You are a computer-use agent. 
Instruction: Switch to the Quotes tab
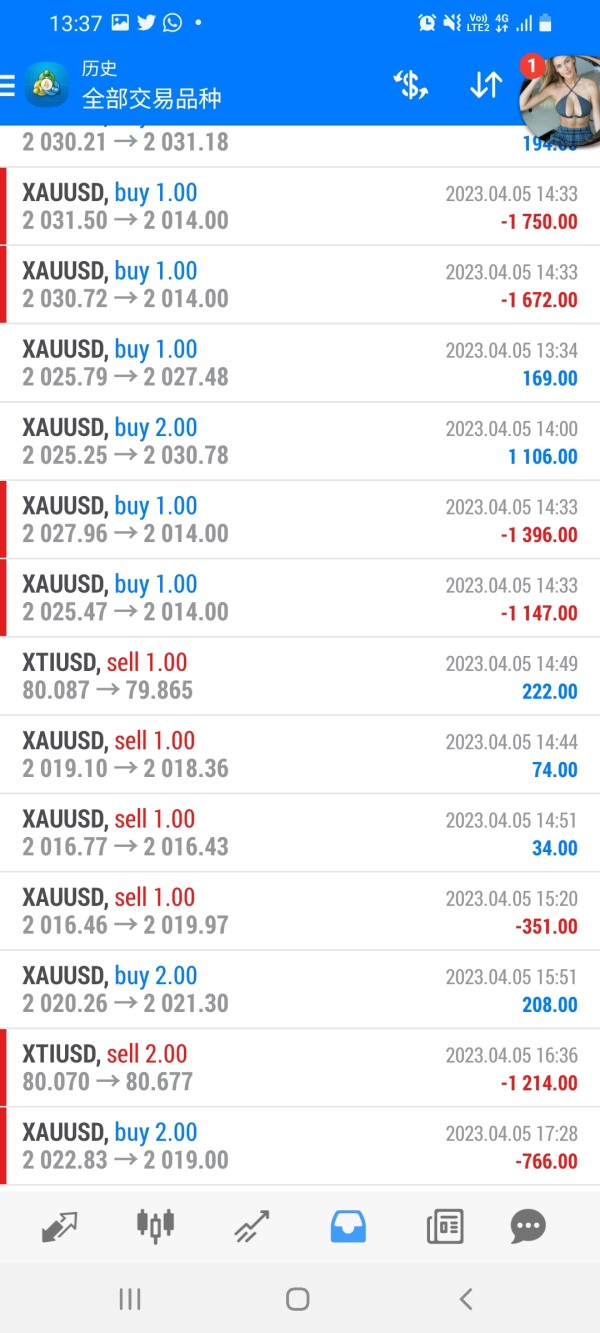pos(59,1225)
